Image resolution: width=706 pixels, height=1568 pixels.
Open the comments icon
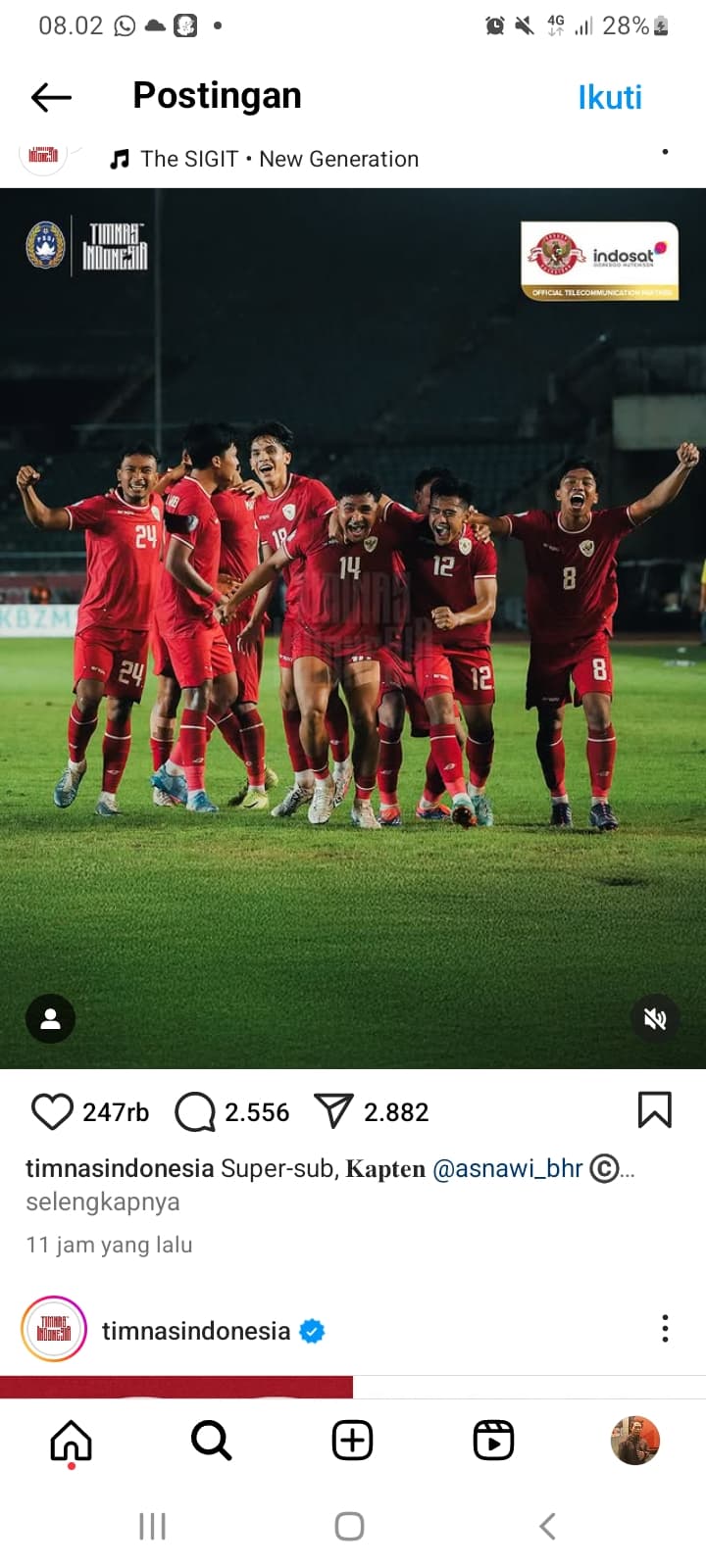[196, 1110]
